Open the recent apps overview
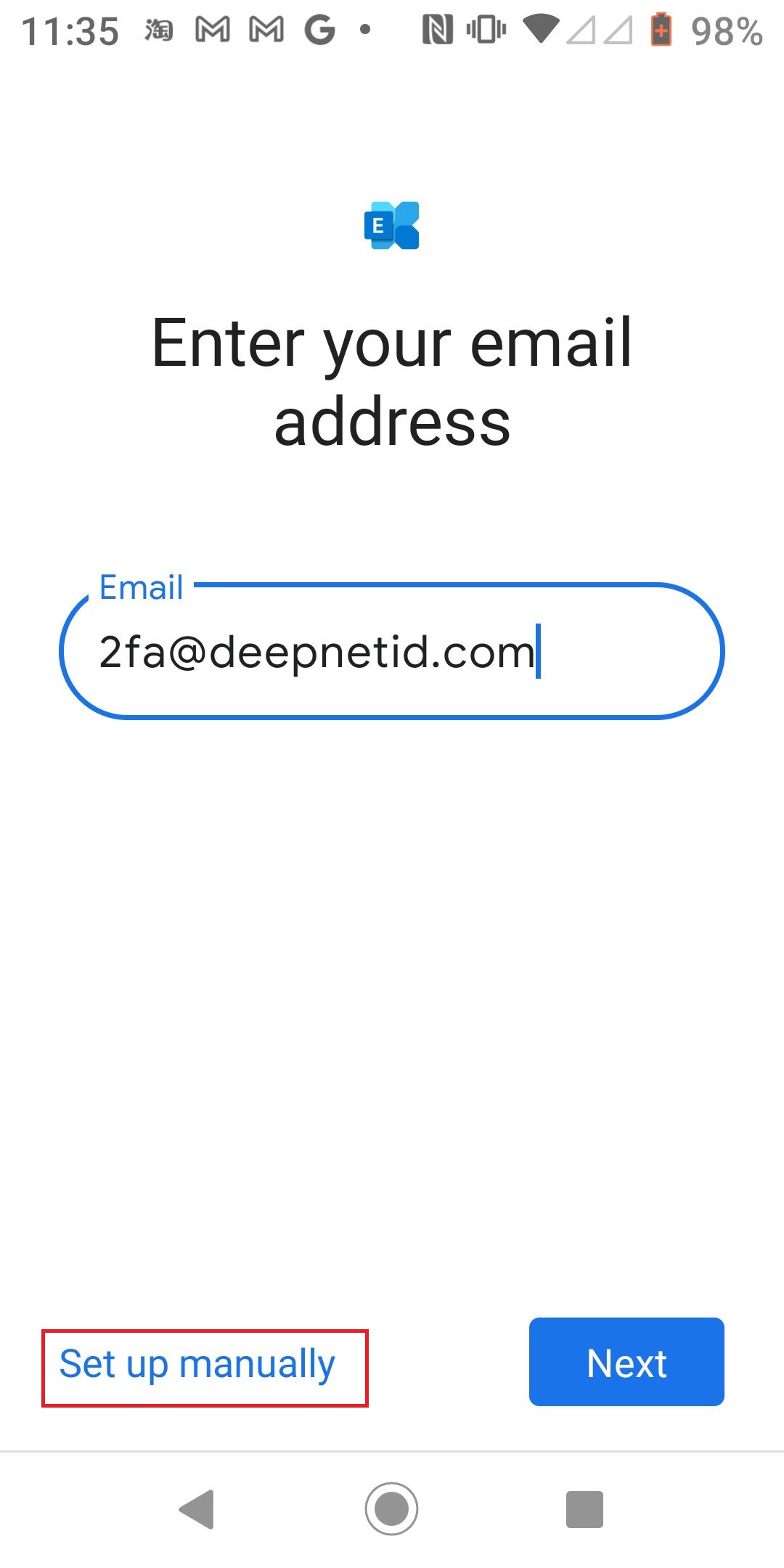 [584, 1510]
